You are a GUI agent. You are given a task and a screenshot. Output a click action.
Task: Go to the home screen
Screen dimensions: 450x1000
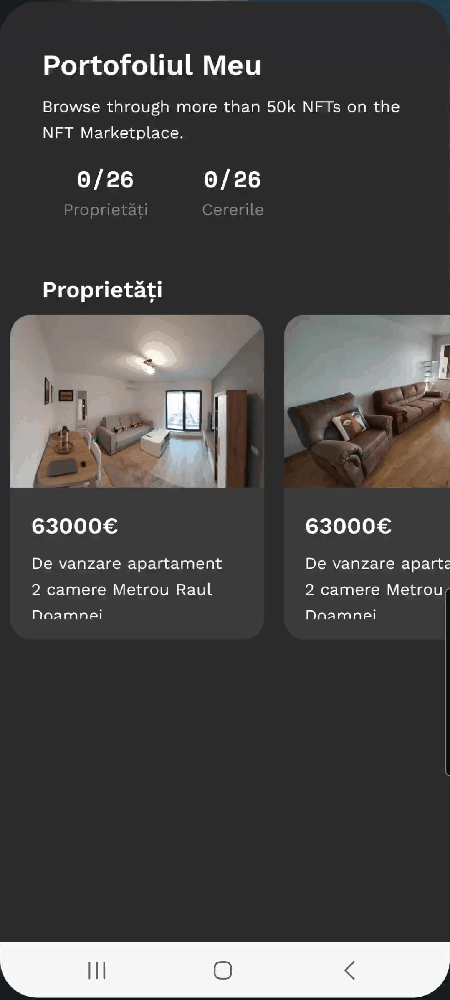point(222,970)
